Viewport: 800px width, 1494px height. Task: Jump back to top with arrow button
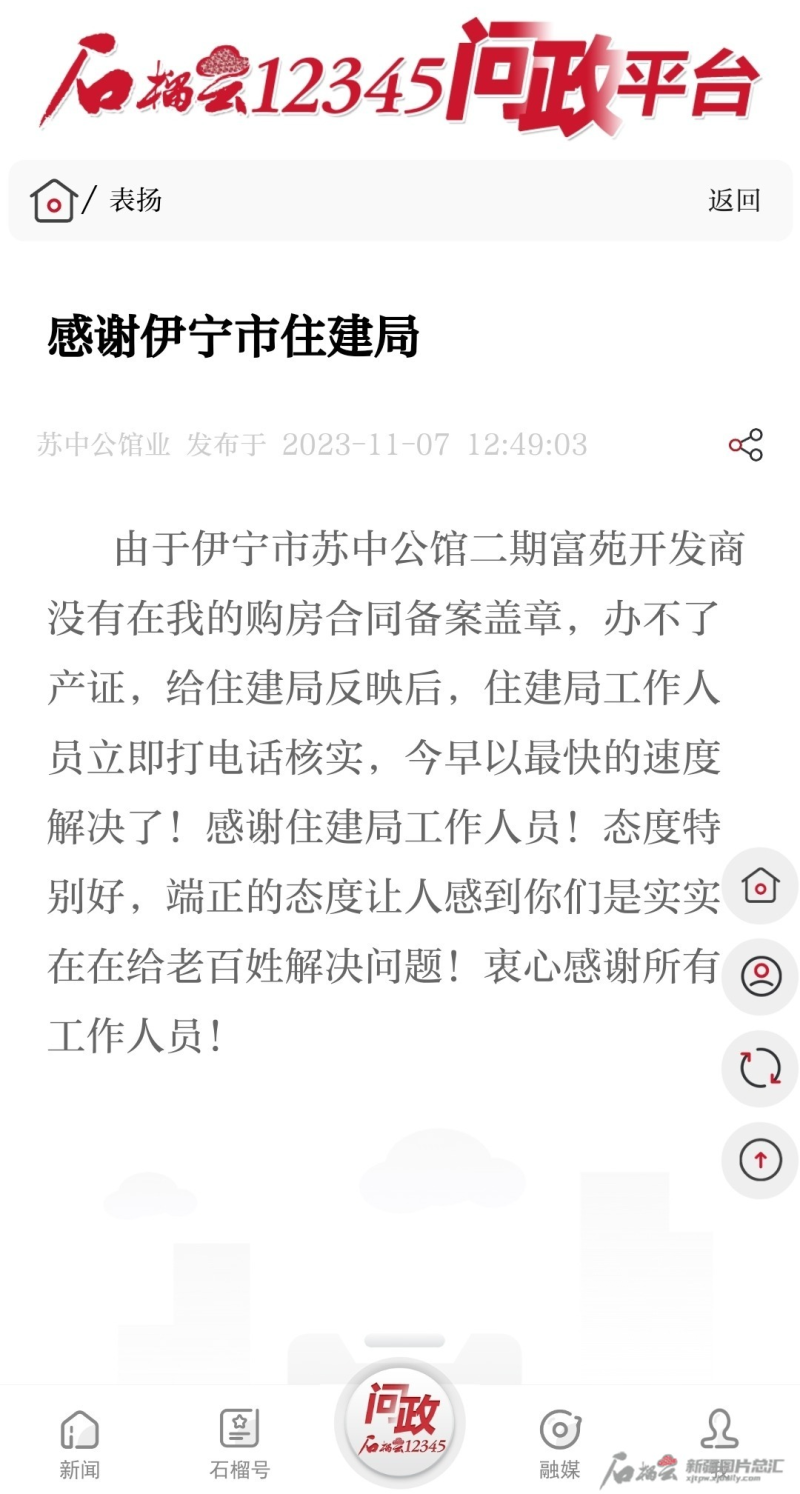coord(760,1160)
